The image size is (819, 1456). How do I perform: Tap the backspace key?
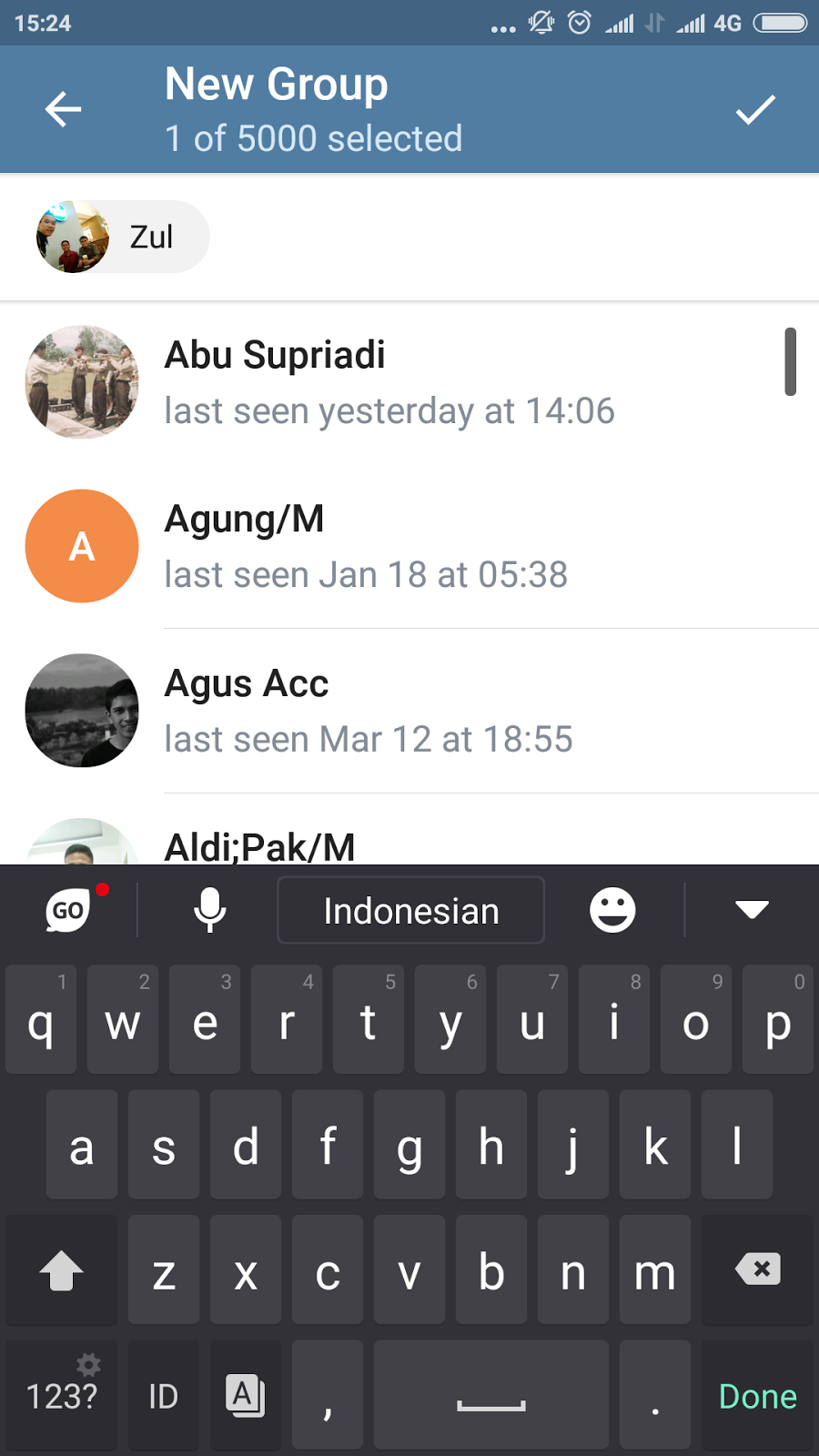coord(757,1269)
